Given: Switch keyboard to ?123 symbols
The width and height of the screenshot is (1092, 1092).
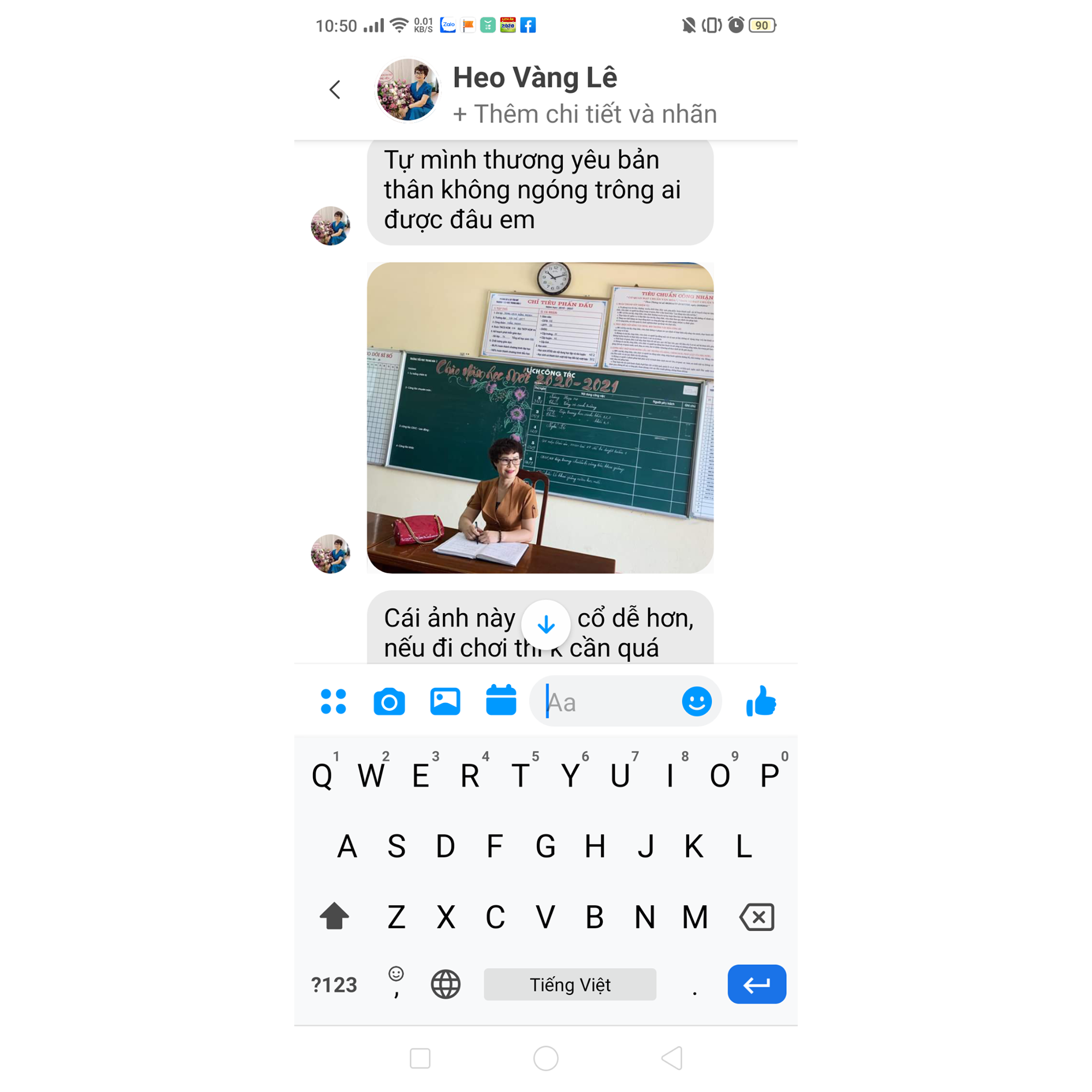Looking at the screenshot, I should [334, 984].
